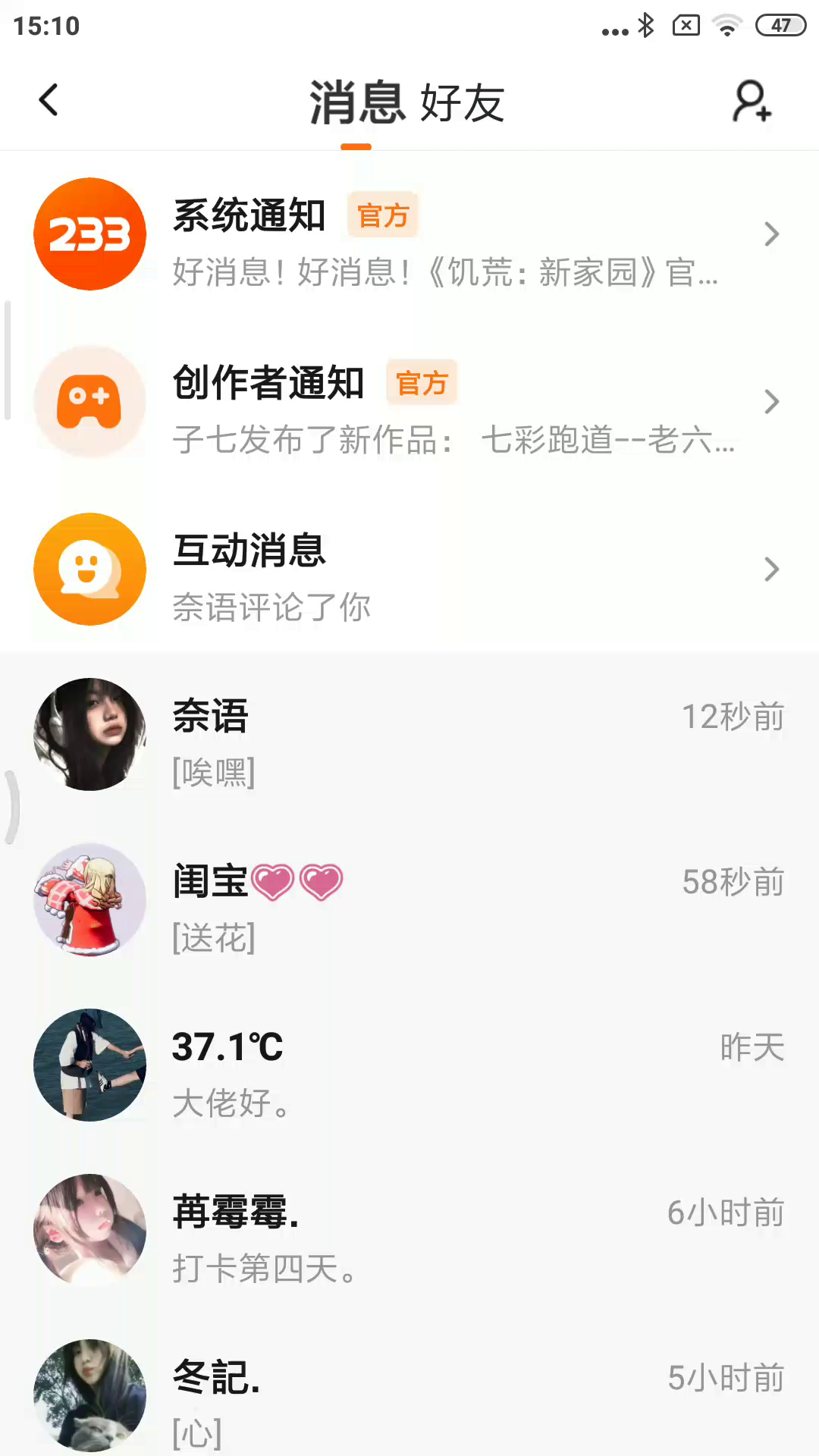
Task: Open the chat with 奈语
Action: (x=409, y=735)
